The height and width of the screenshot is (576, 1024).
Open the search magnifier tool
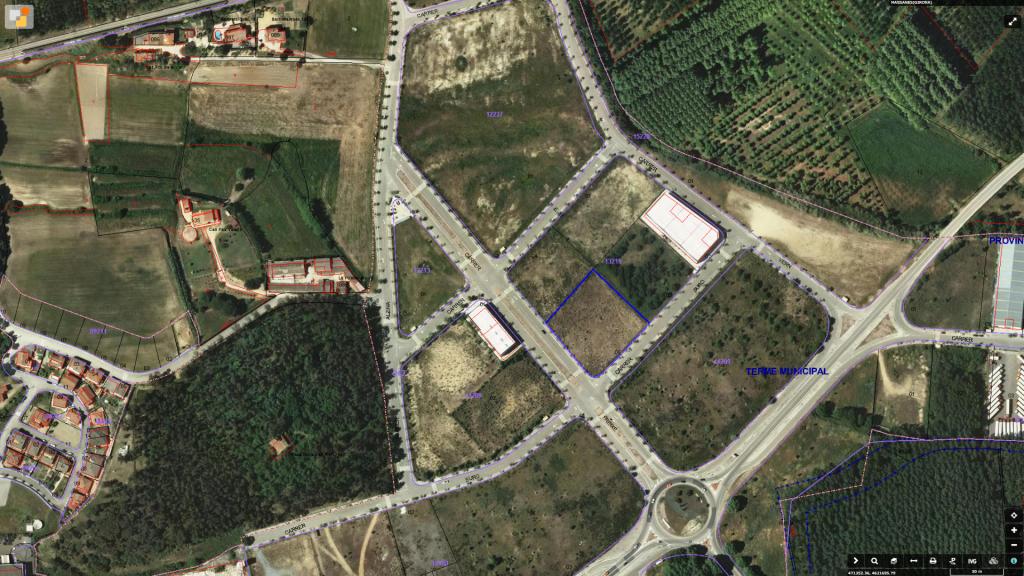point(875,561)
